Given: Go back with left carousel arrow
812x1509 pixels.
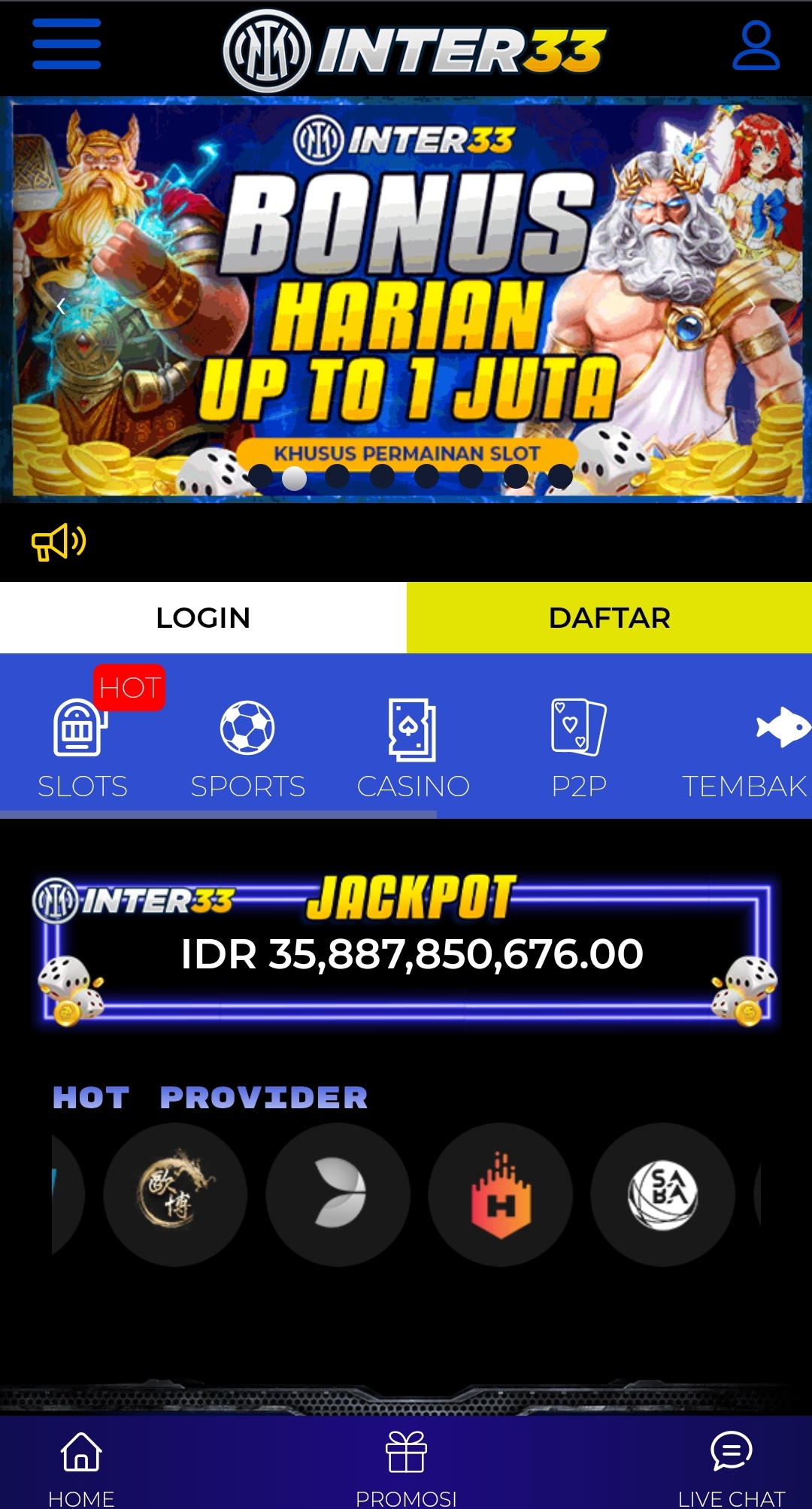Looking at the screenshot, I should [60, 305].
